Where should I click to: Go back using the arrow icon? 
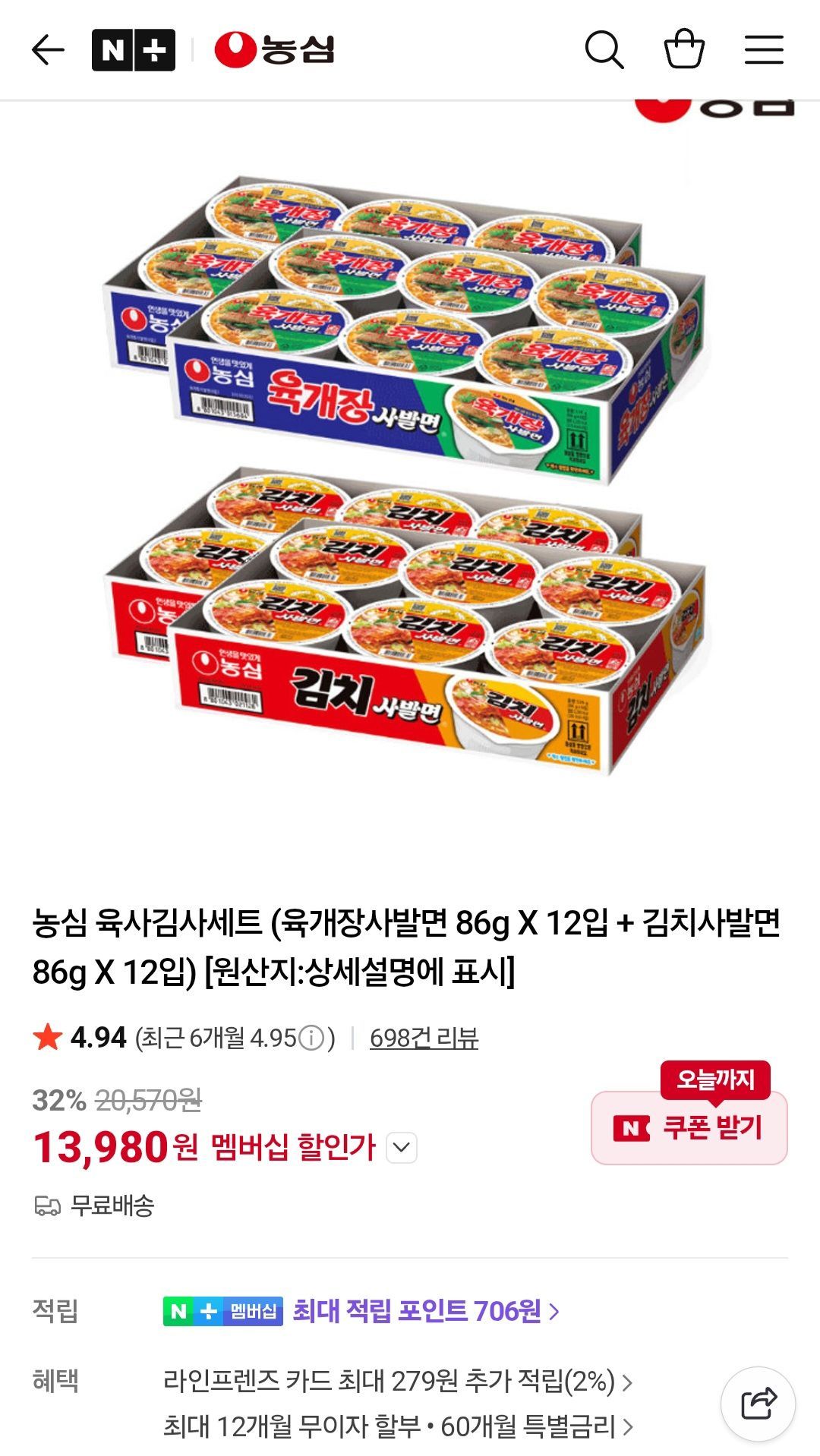[x=48, y=50]
